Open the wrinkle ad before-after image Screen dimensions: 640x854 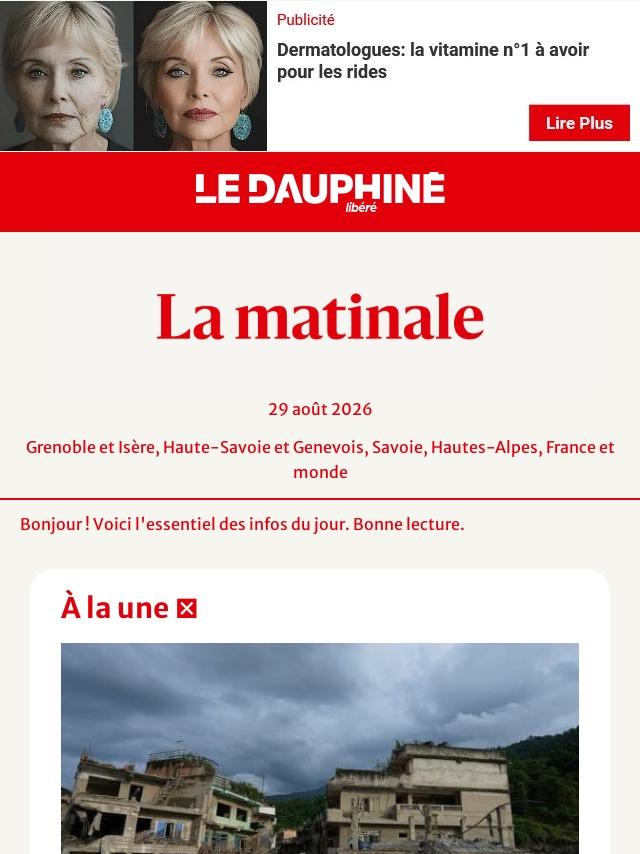point(133,76)
